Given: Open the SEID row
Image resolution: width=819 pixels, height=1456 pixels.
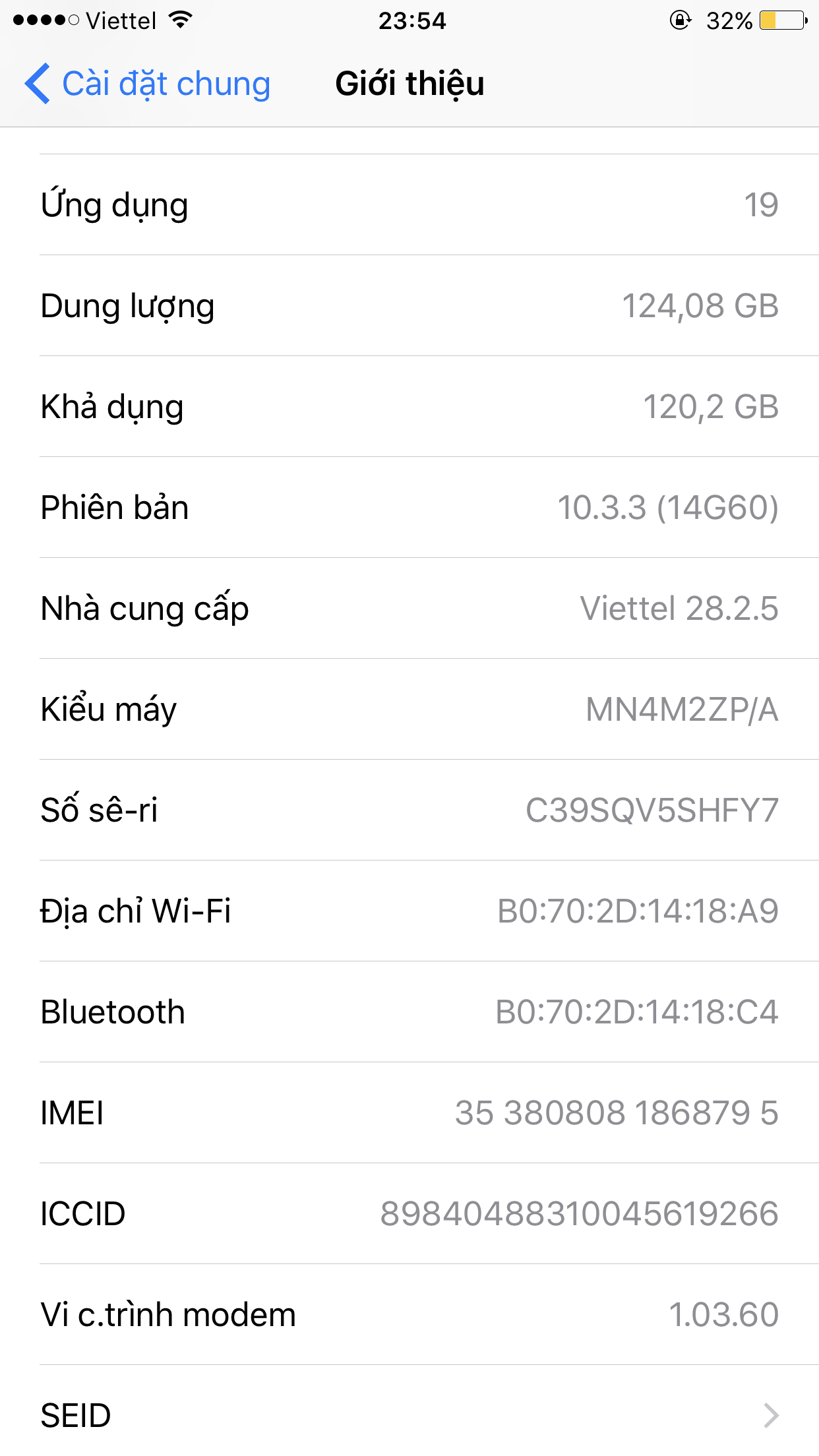Looking at the screenshot, I should [409, 1415].
